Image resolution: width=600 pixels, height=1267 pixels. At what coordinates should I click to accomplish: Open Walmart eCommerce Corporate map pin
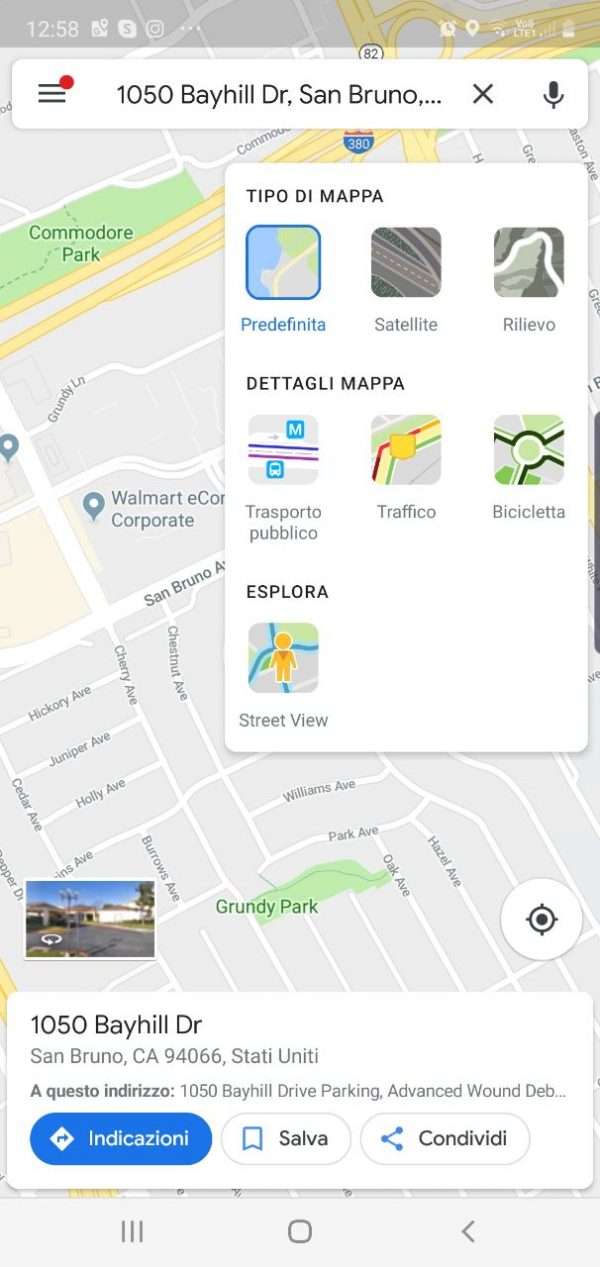(94, 506)
